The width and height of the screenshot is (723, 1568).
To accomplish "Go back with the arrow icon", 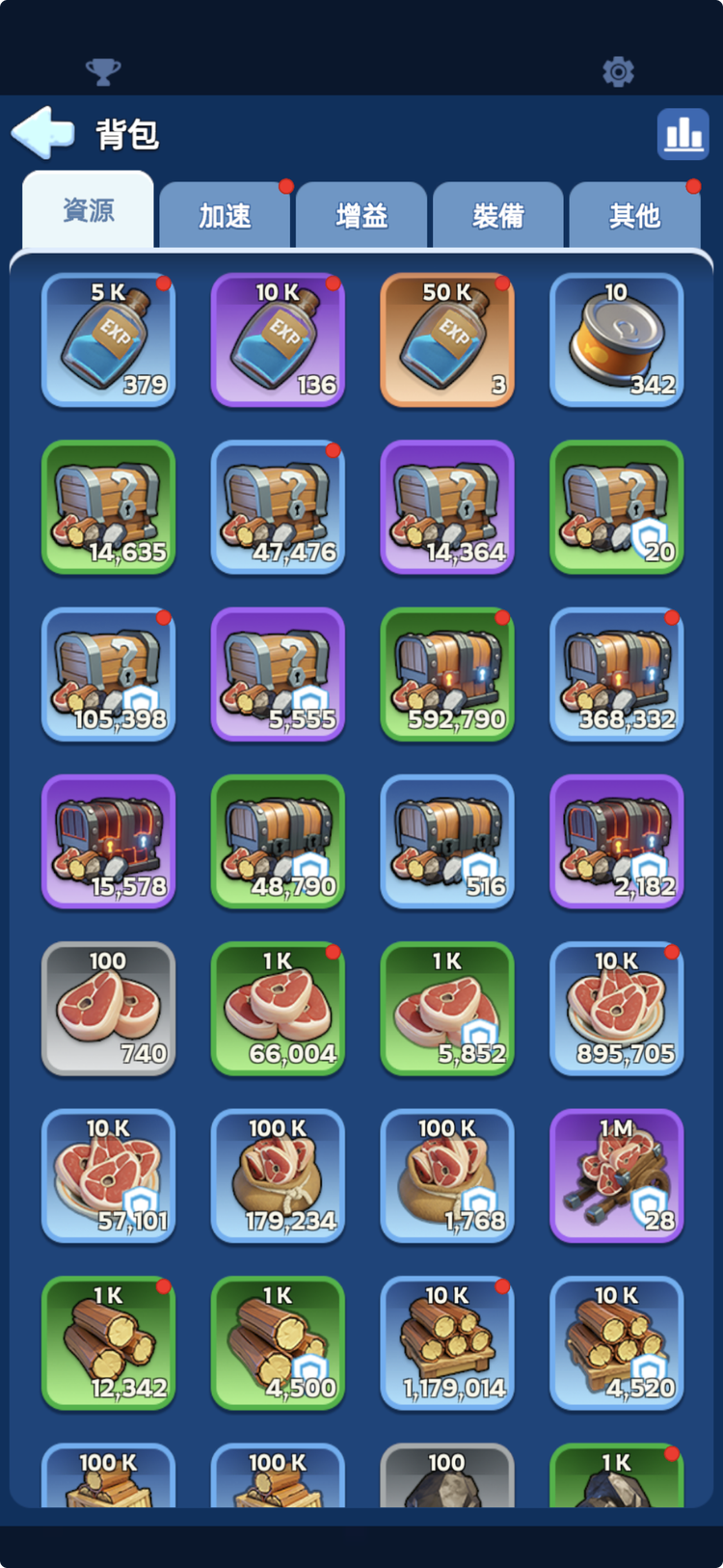I will 43,132.
